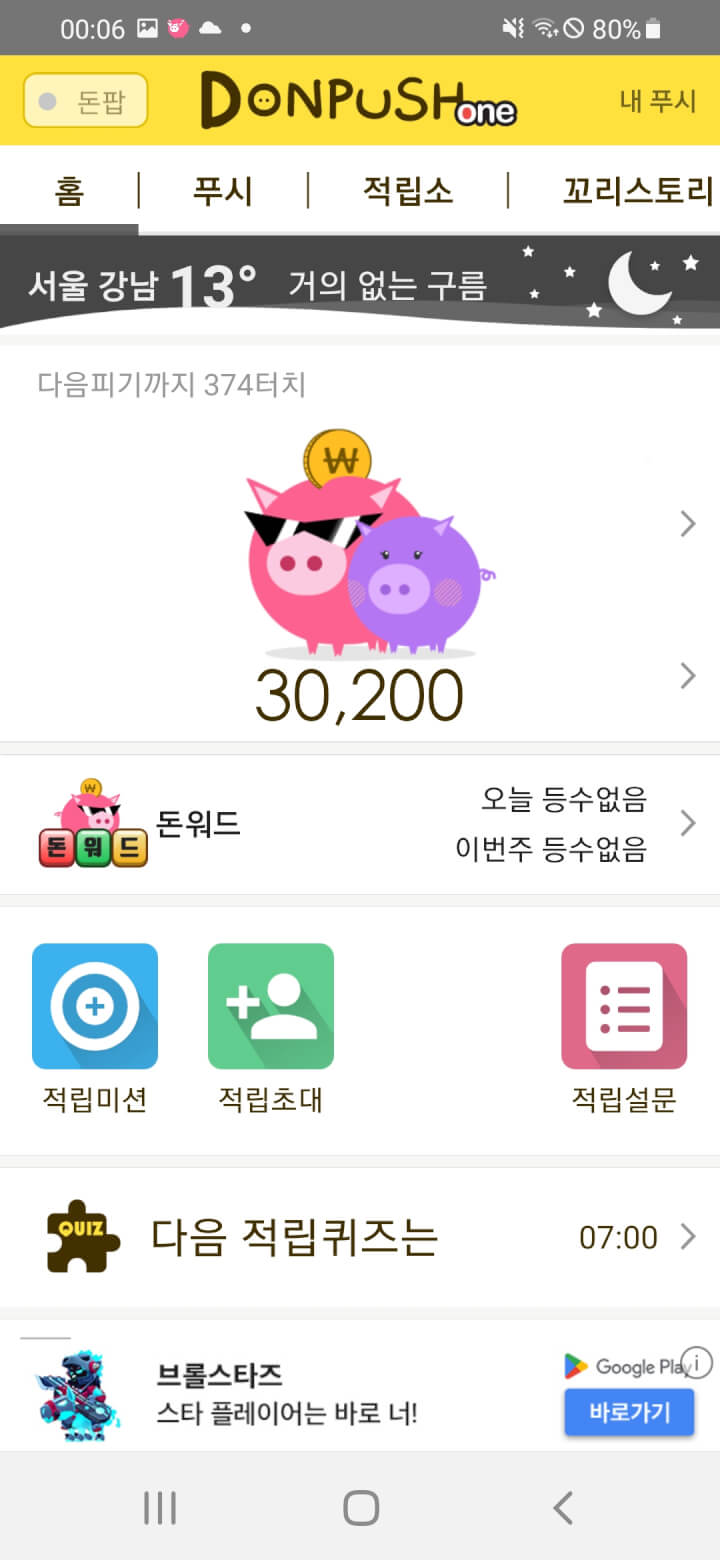Toggle the 돈팝 switch
The image size is (720, 1560).
click(85, 101)
